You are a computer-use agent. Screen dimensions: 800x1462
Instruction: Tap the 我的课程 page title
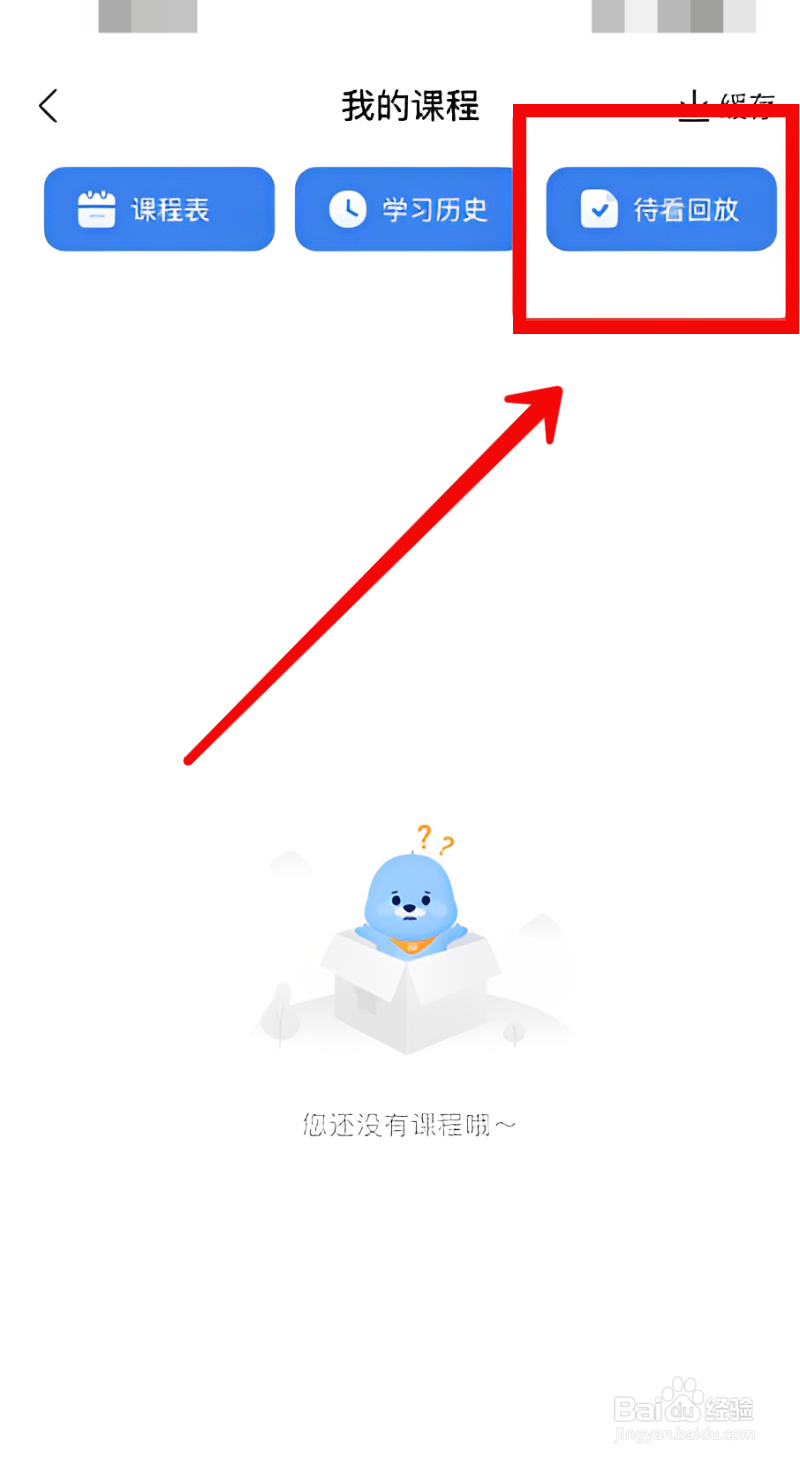point(408,105)
